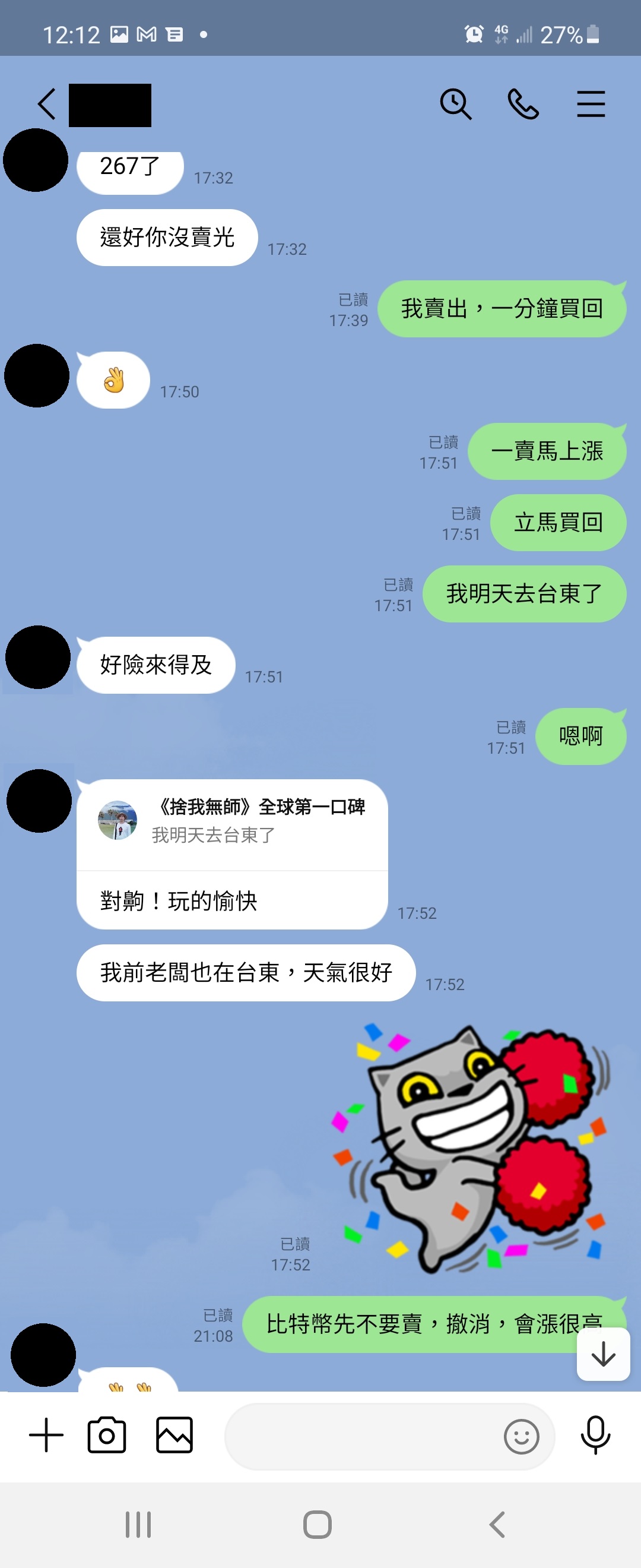Tap the quoted reply 我明天去台東了
The height and width of the screenshot is (1568, 641).
(231, 823)
